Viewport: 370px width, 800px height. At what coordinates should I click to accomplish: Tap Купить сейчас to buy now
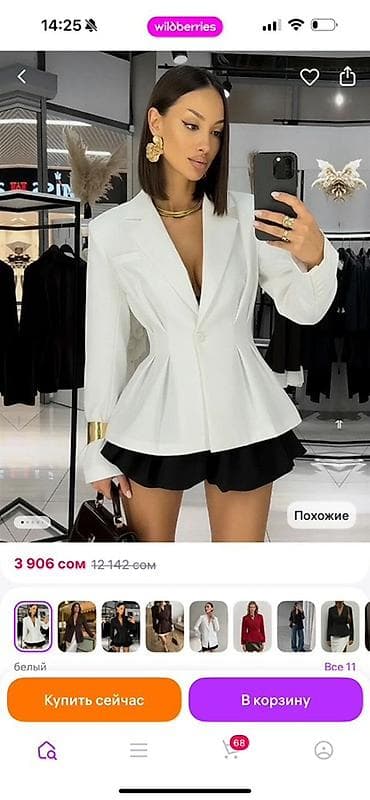click(94, 699)
